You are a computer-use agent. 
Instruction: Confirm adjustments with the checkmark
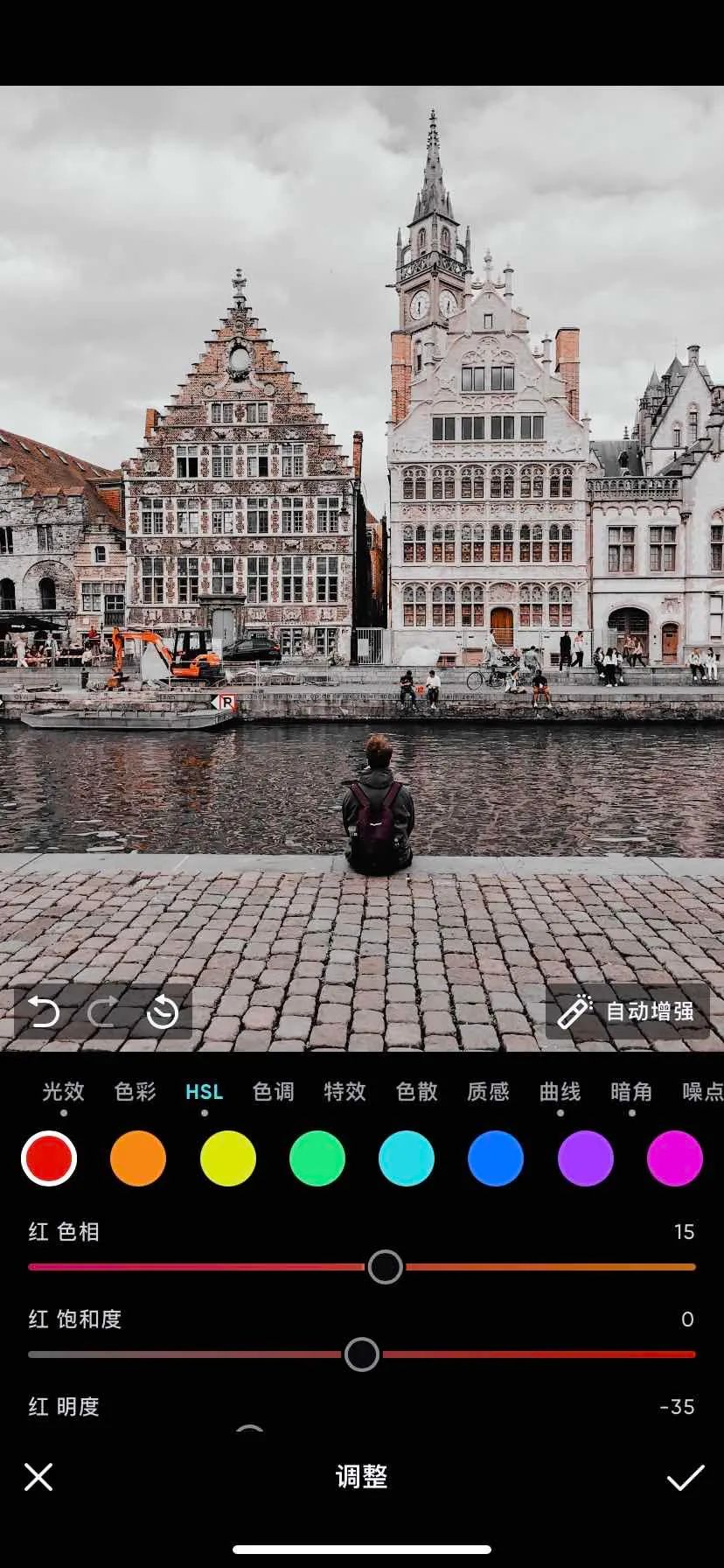(685, 1477)
